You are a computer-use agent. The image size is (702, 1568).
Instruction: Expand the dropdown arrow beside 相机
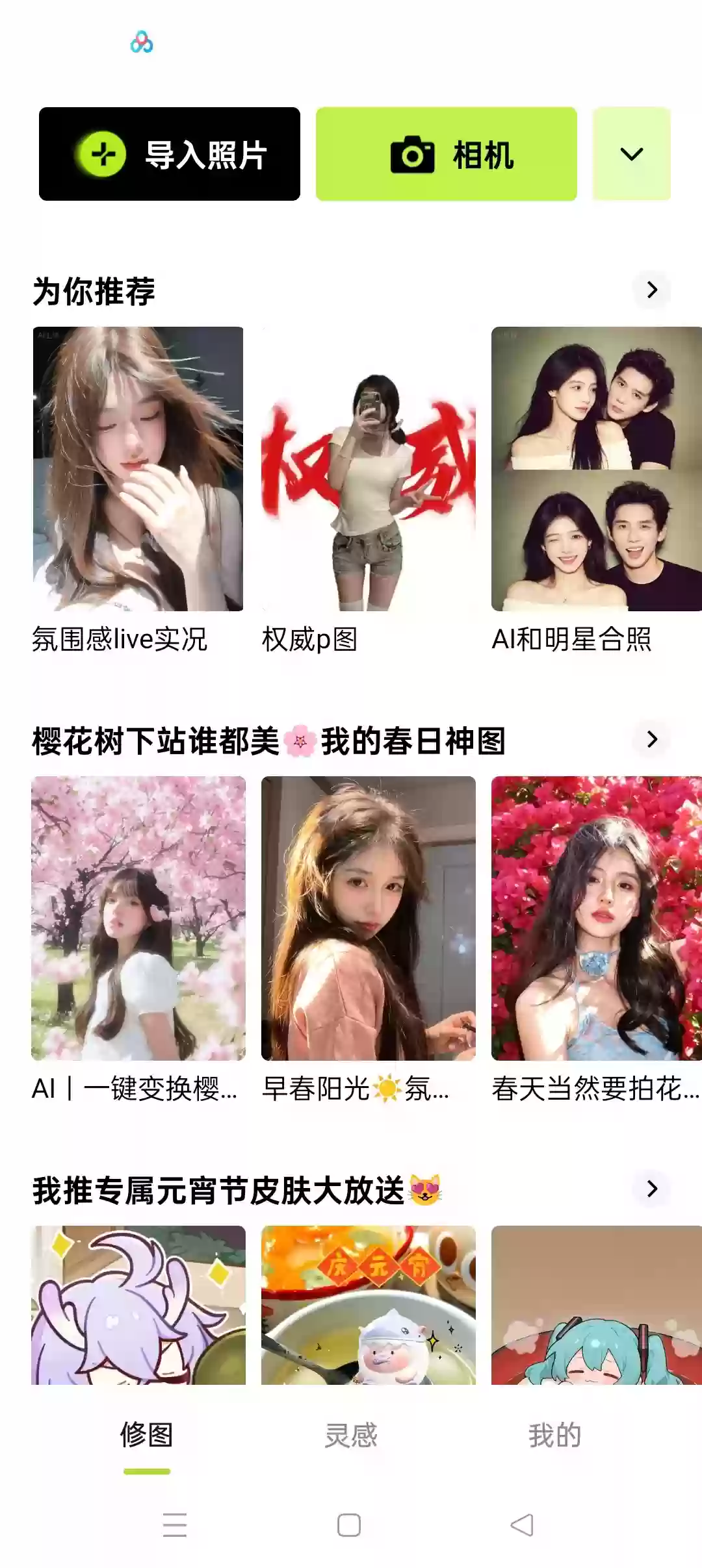coord(631,154)
